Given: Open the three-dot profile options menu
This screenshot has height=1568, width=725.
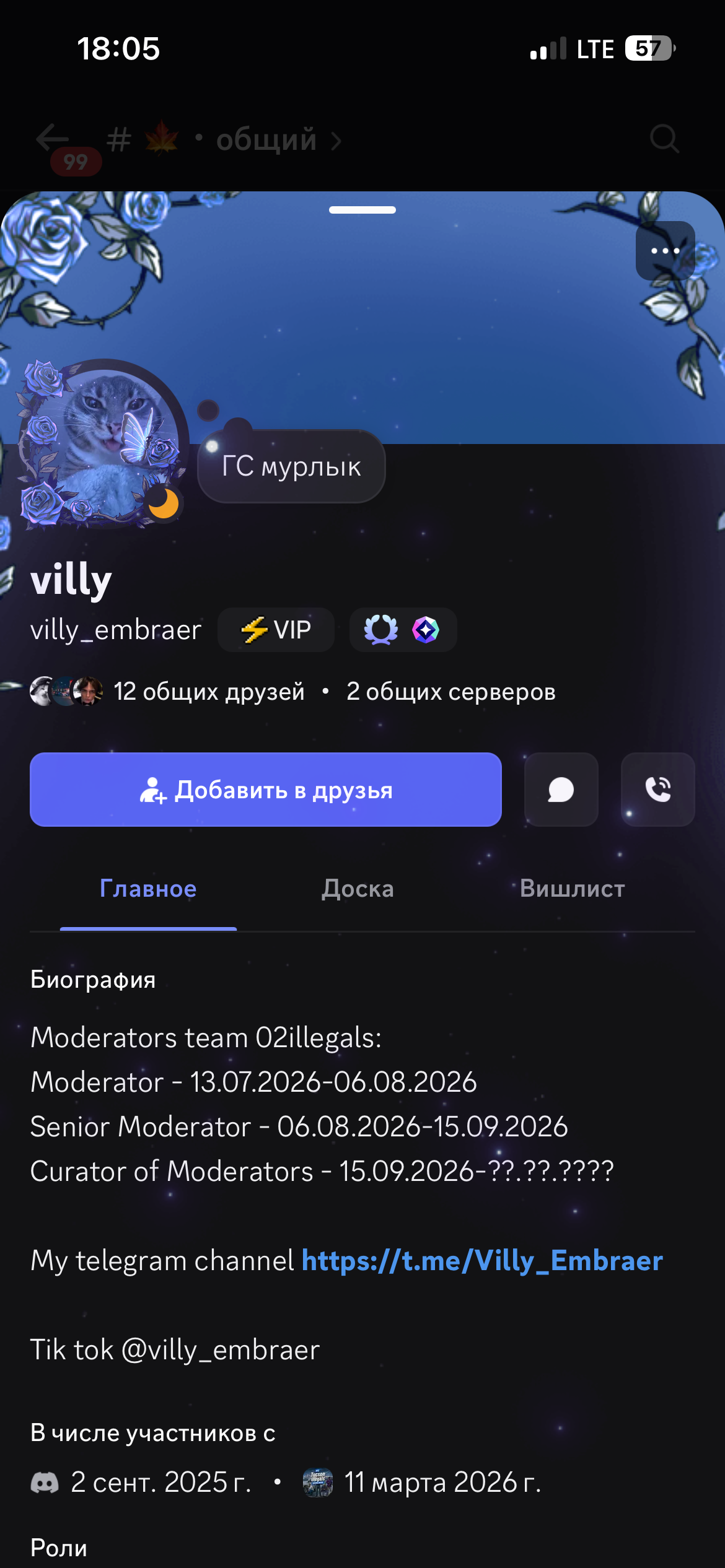Looking at the screenshot, I should coord(665,251).
